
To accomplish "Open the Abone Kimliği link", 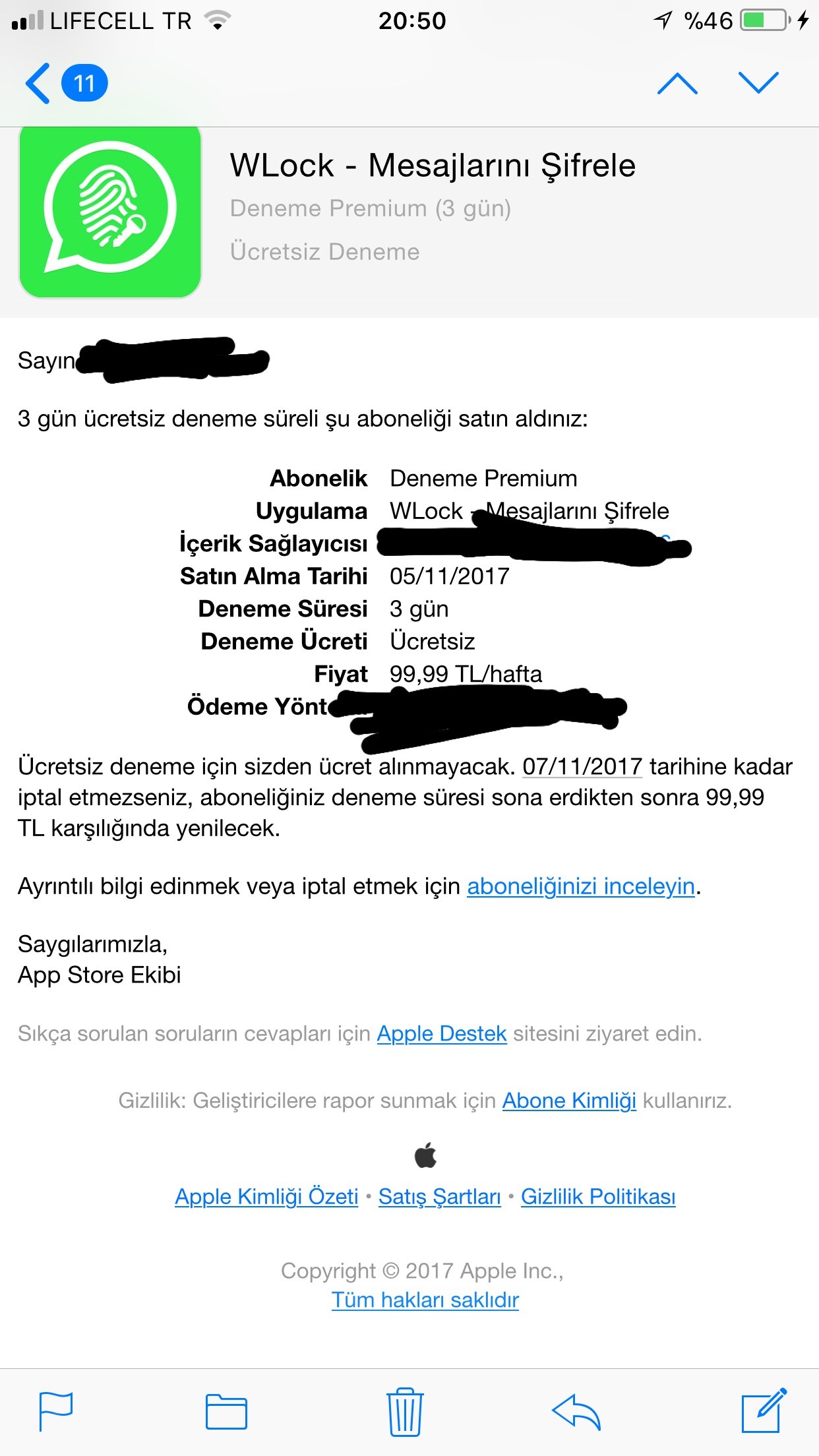I will (x=569, y=1101).
